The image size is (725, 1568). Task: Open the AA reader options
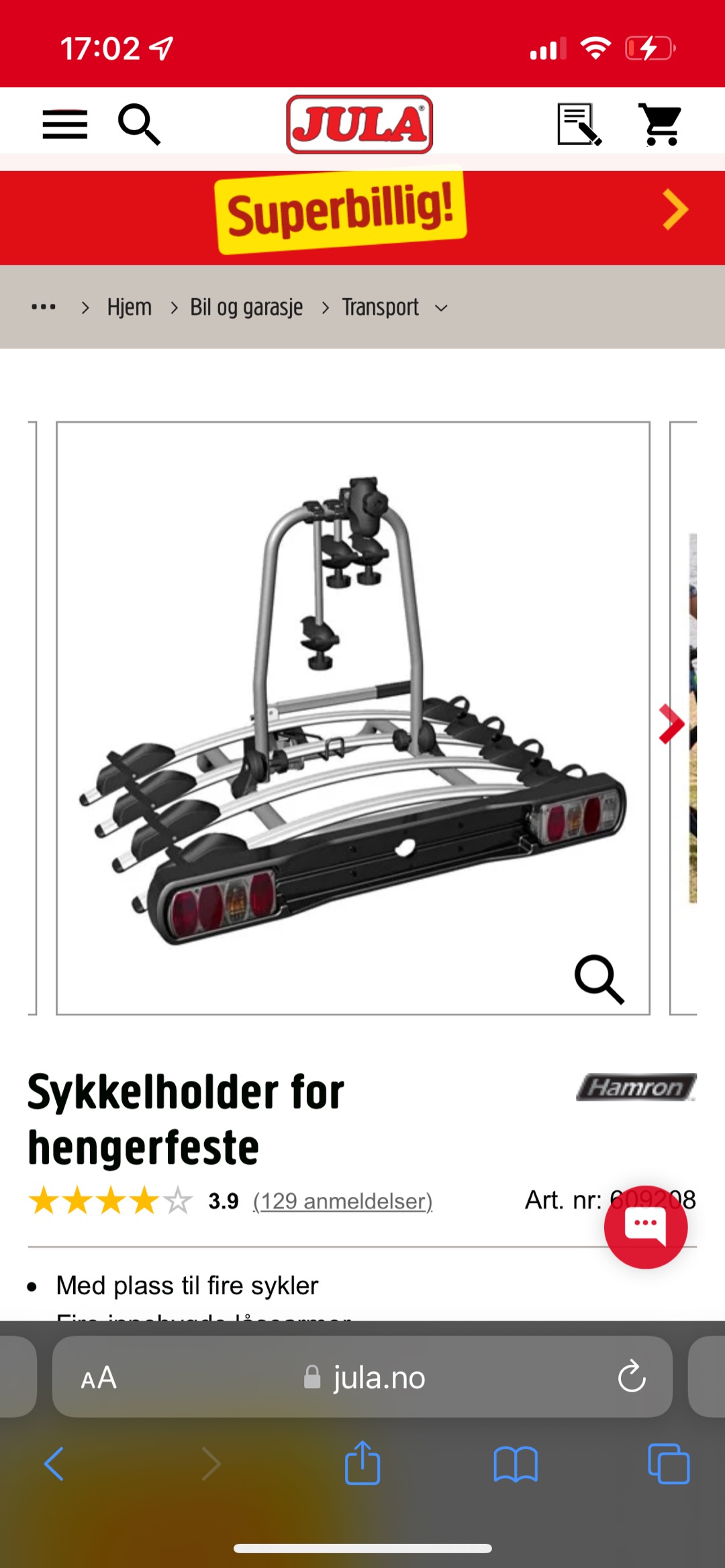[x=99, y=1377]
